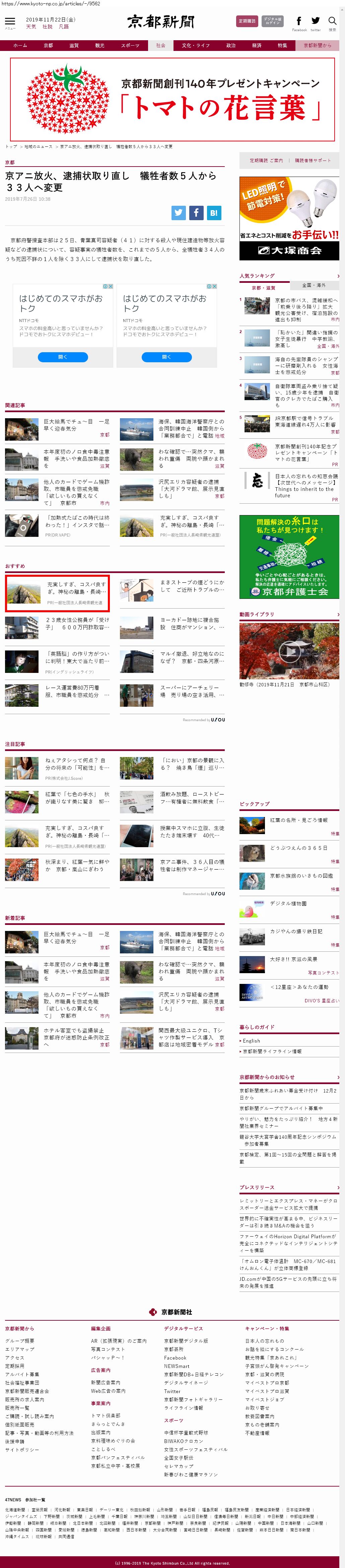The image size is (345, 1568).
Task: Open the トマトの花言葉 campaign banner
Action: click(x=172, y=100)
